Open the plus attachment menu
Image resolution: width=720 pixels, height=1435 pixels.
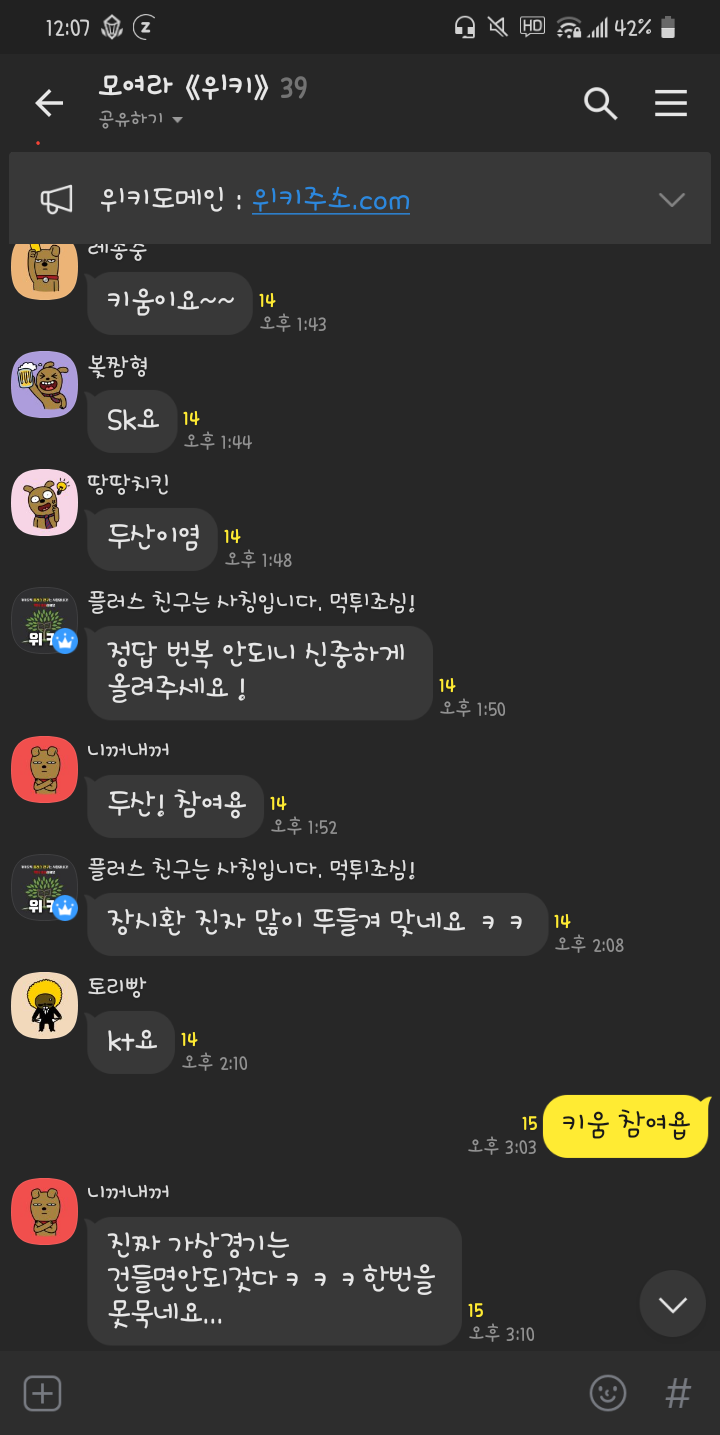pos(42,1393)
